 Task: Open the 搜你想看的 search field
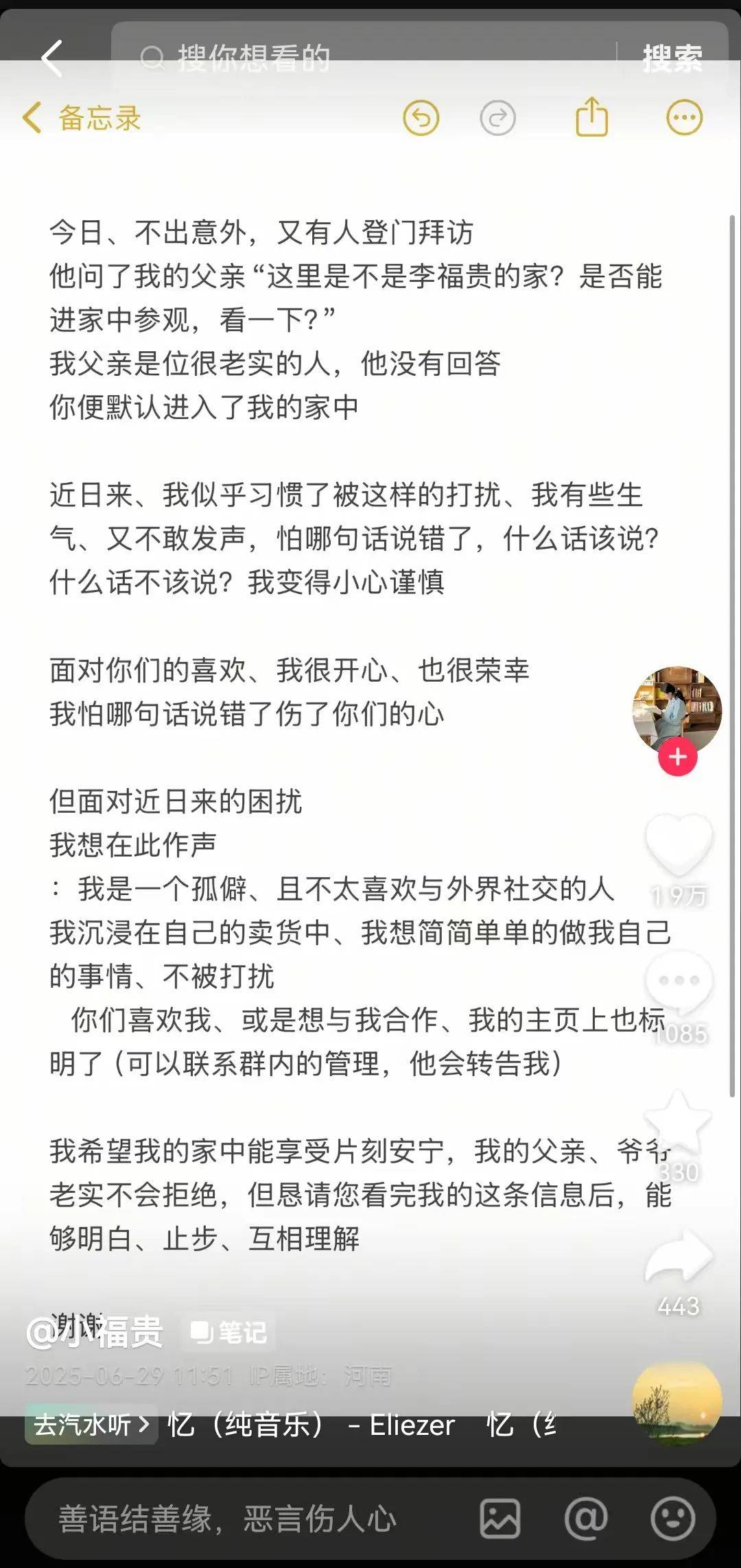(x=364, y=58)
